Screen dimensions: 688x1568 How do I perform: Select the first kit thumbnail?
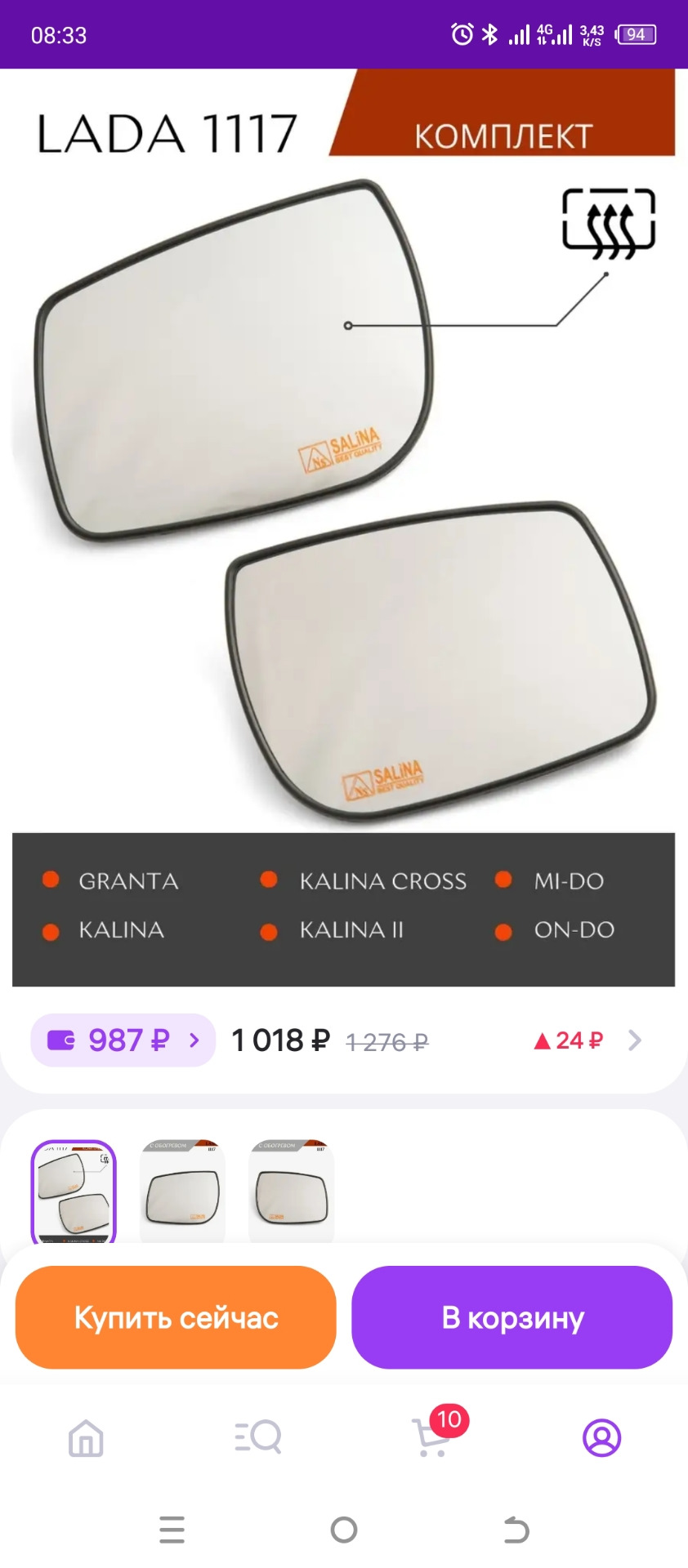pos(74,1192)
